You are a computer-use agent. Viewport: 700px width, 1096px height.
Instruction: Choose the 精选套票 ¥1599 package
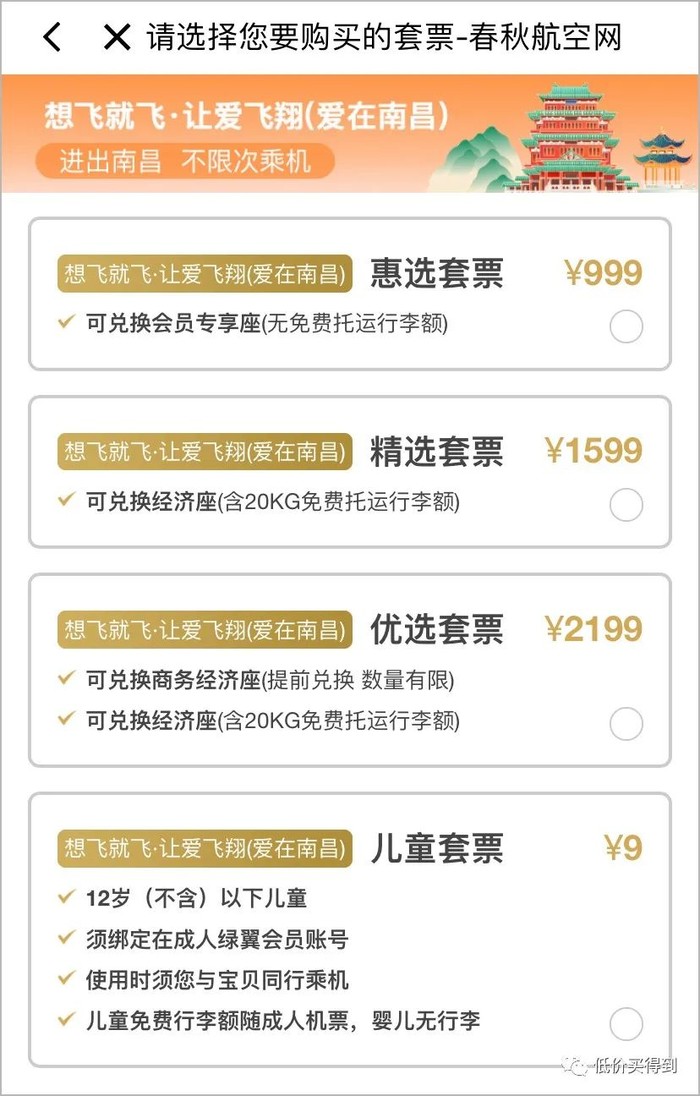(626, 505)
